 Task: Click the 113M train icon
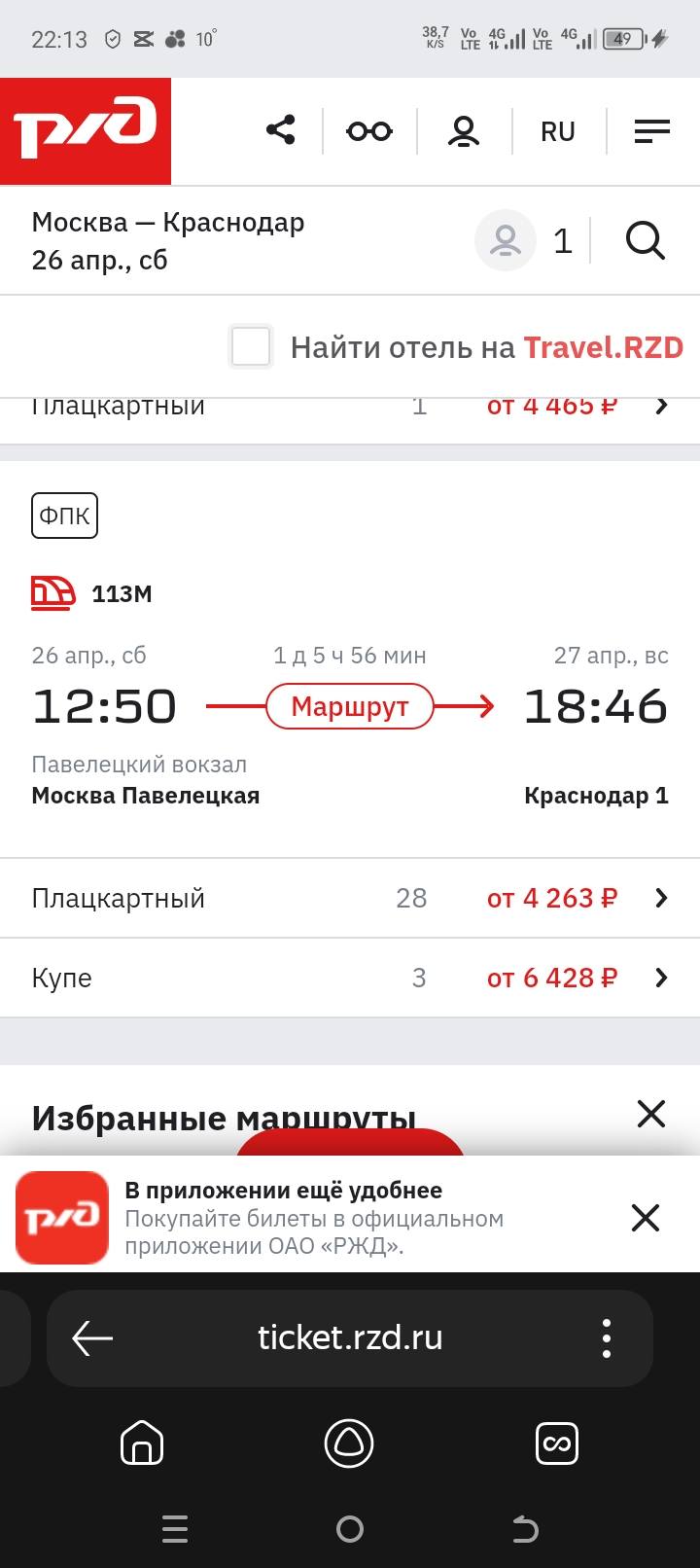point(52,592)
